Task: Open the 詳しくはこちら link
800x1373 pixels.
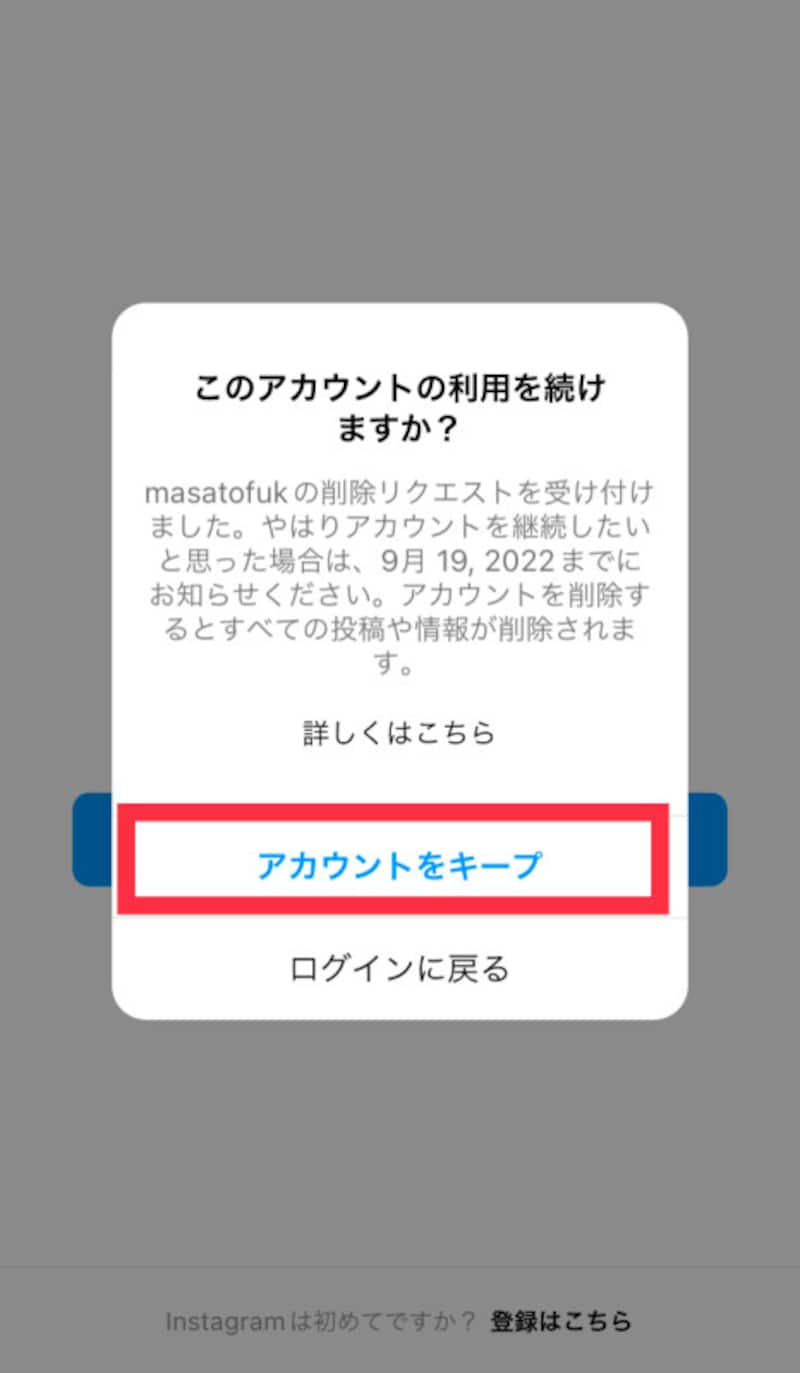Action: [399, 733]
